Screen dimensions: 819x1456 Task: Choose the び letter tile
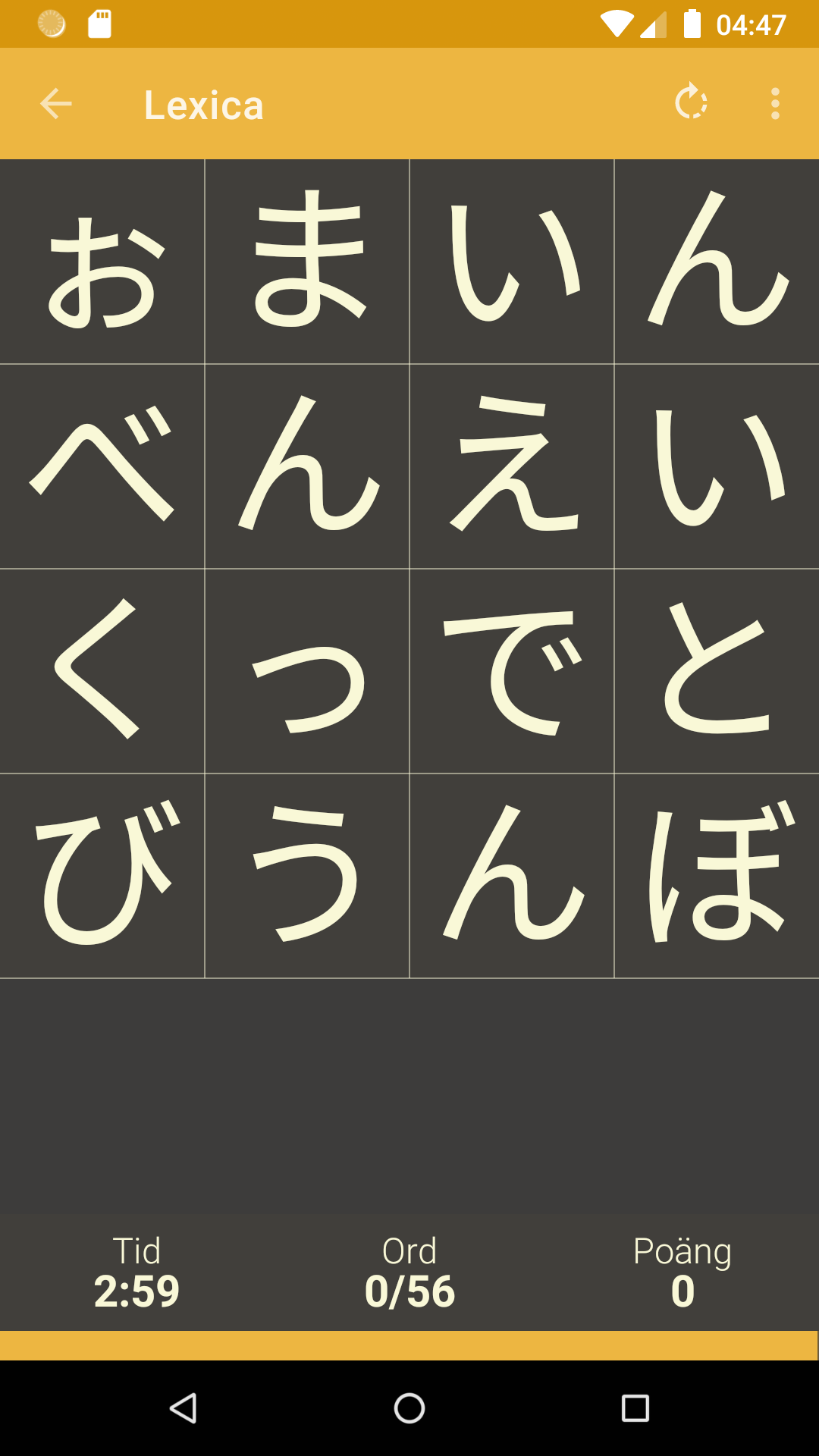pyautogui.click(x=102, y=876)
